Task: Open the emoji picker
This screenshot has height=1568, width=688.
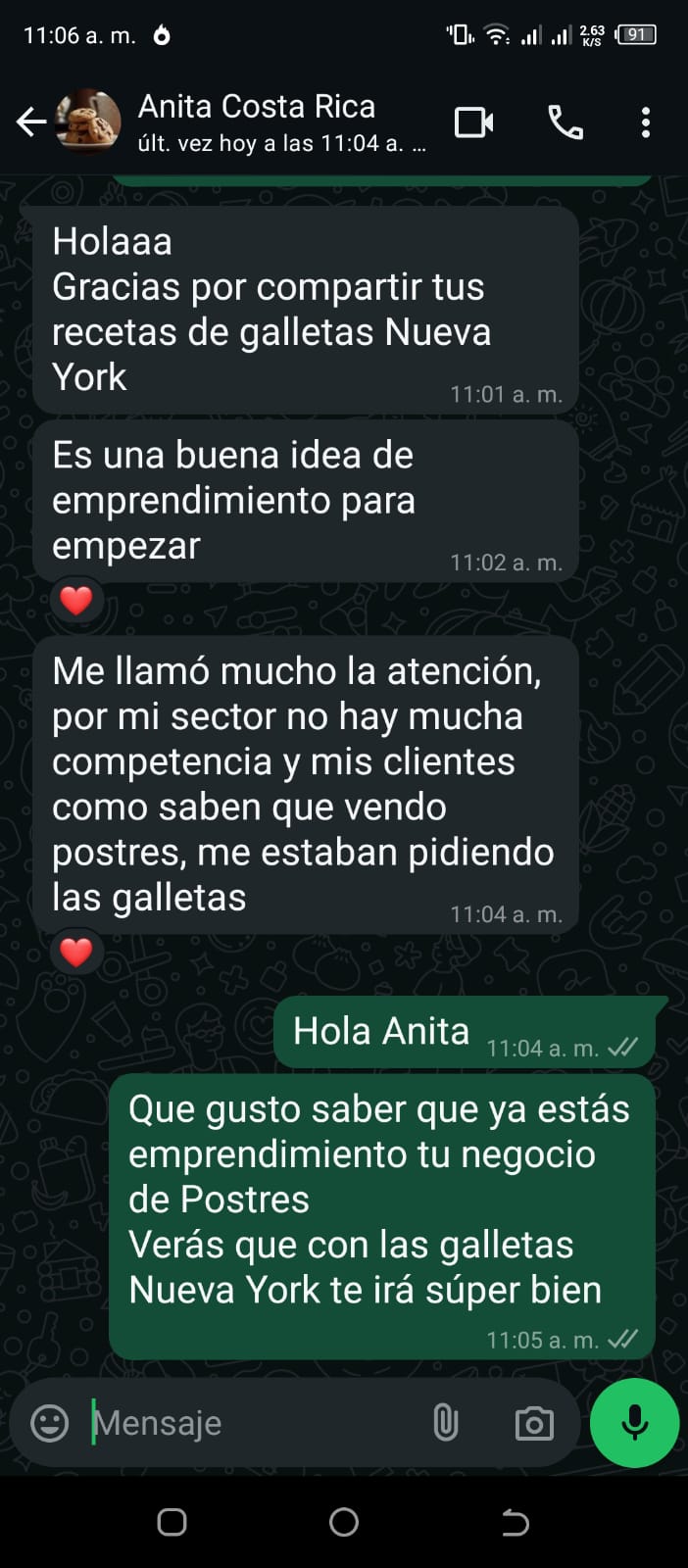Action: click(50, 1423)
